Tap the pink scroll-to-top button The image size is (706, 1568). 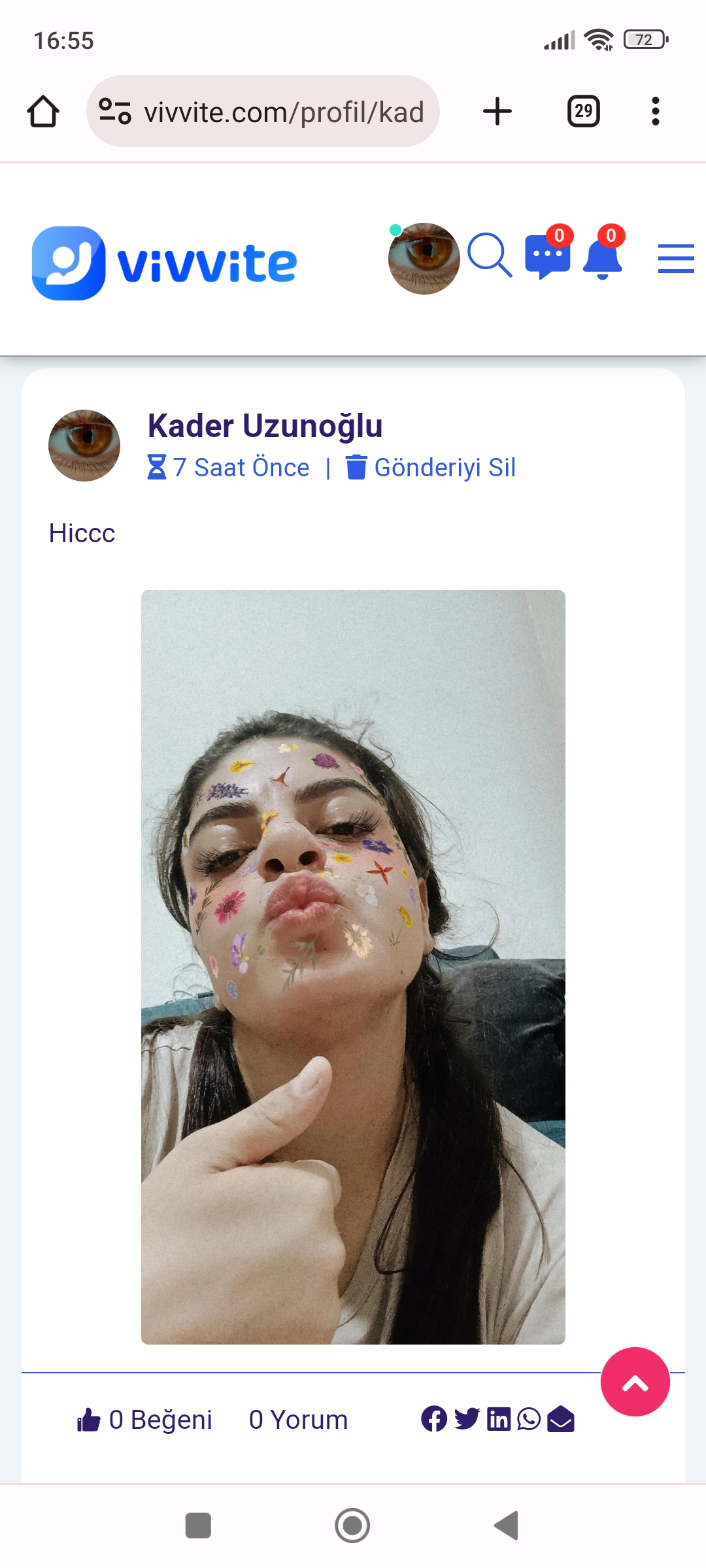(x=635, y=1382)
